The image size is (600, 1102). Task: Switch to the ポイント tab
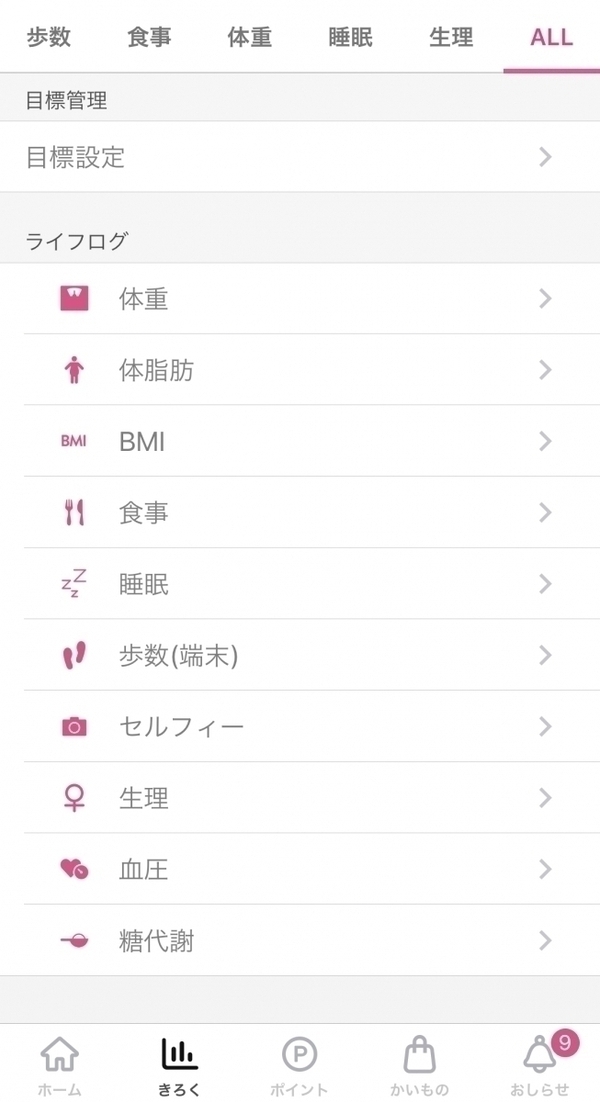[x=299, y=1065]
